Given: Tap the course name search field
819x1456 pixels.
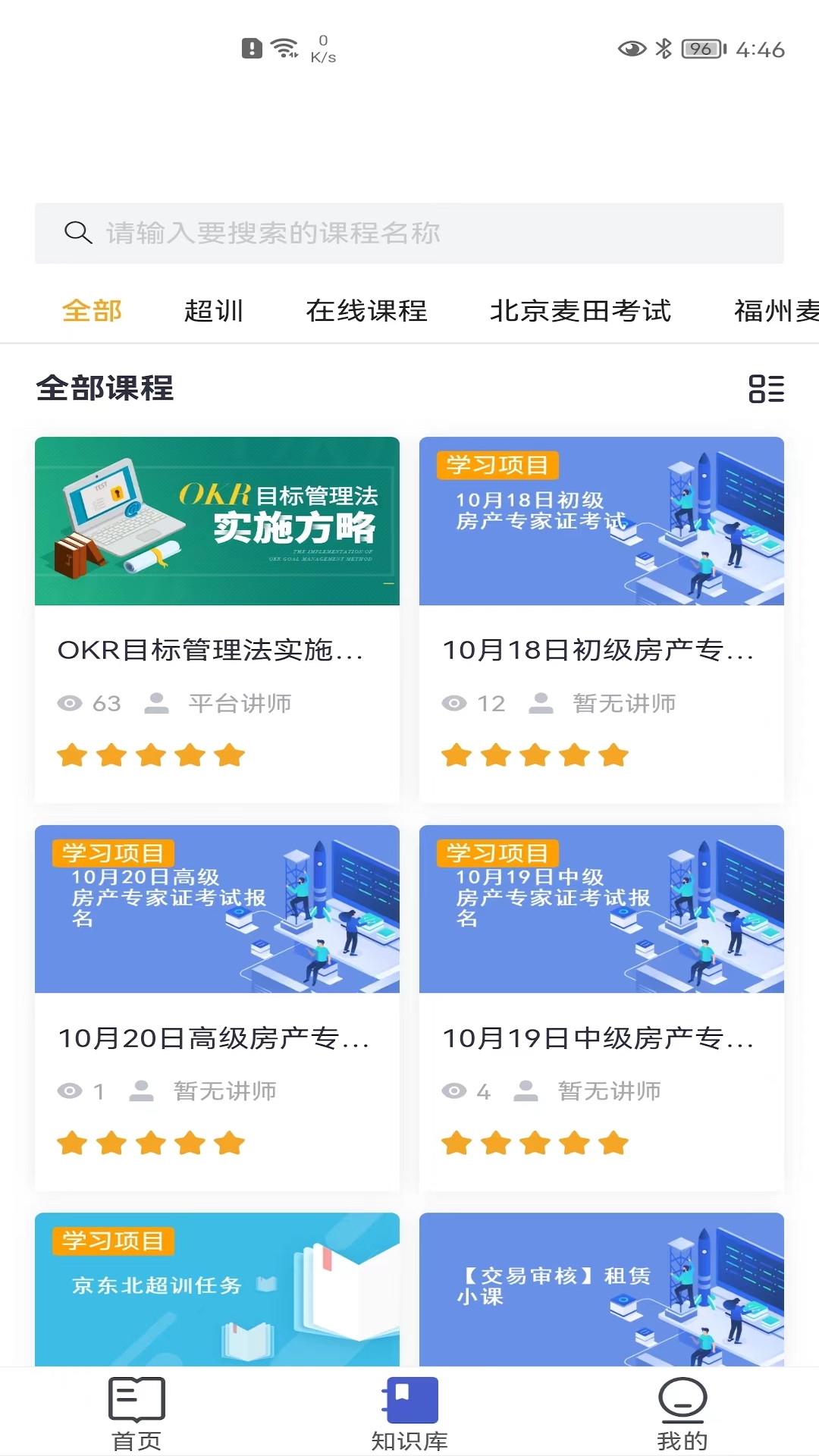Looking at the screenshot, I should point(409,233).
